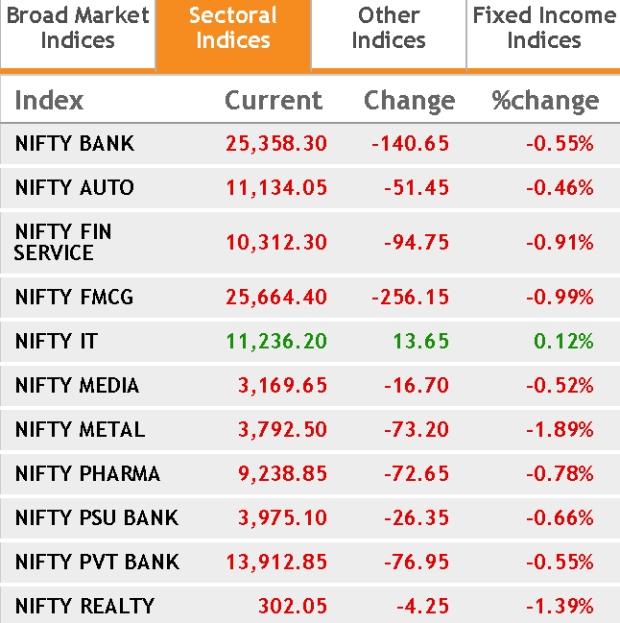Select the Sectoral Indices tab
Viewport: 620px width, 623px height.
(234, 30)
